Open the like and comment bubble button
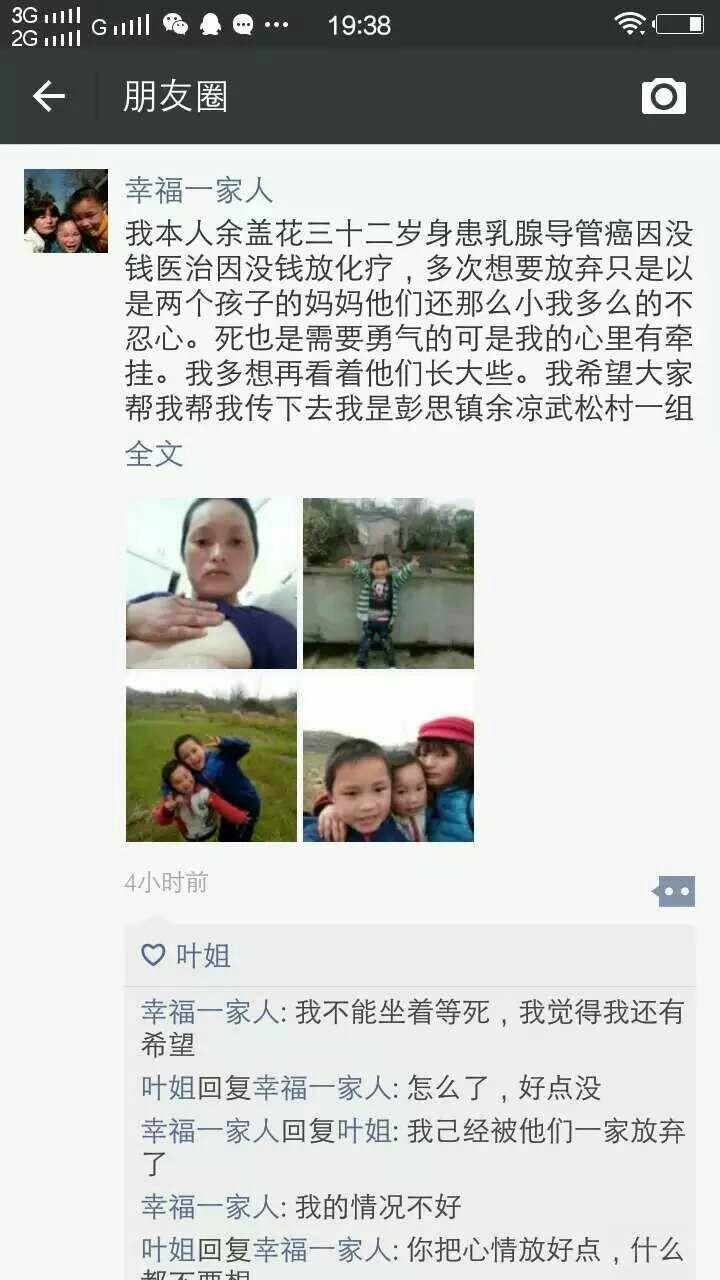The width and height of the screenshot is (720, 1280). (674, 891)
